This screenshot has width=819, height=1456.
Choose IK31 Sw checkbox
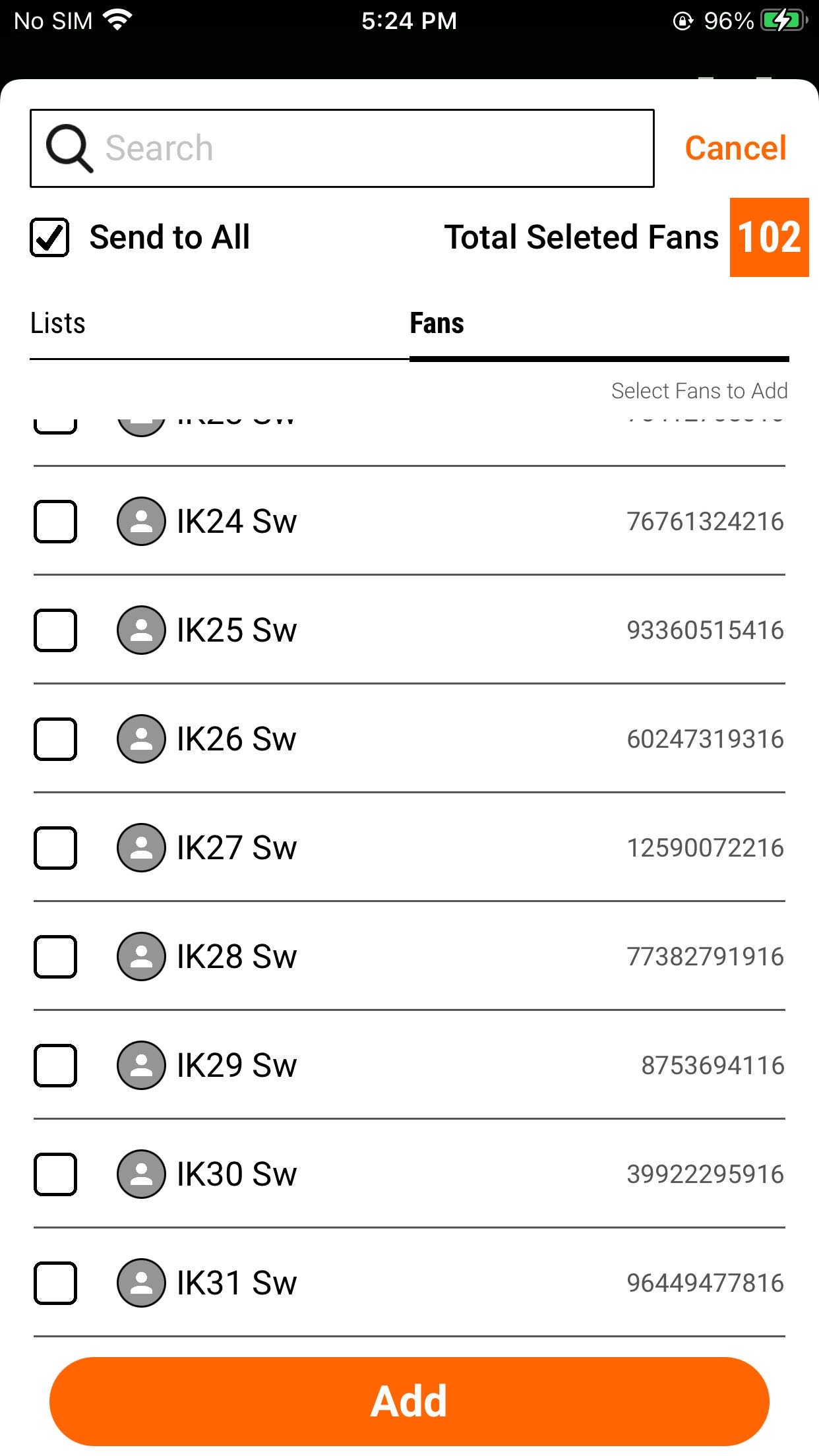[55, 1283]
